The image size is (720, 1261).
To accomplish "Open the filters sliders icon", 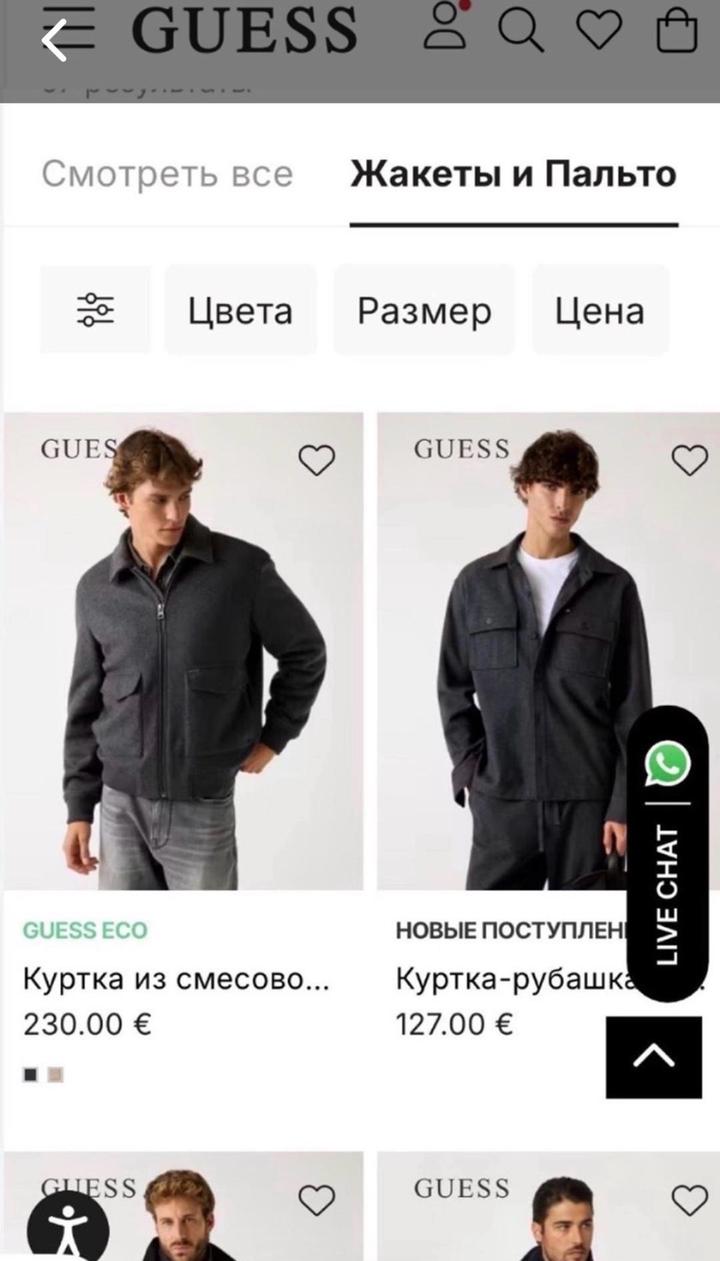I will [95, 309].
